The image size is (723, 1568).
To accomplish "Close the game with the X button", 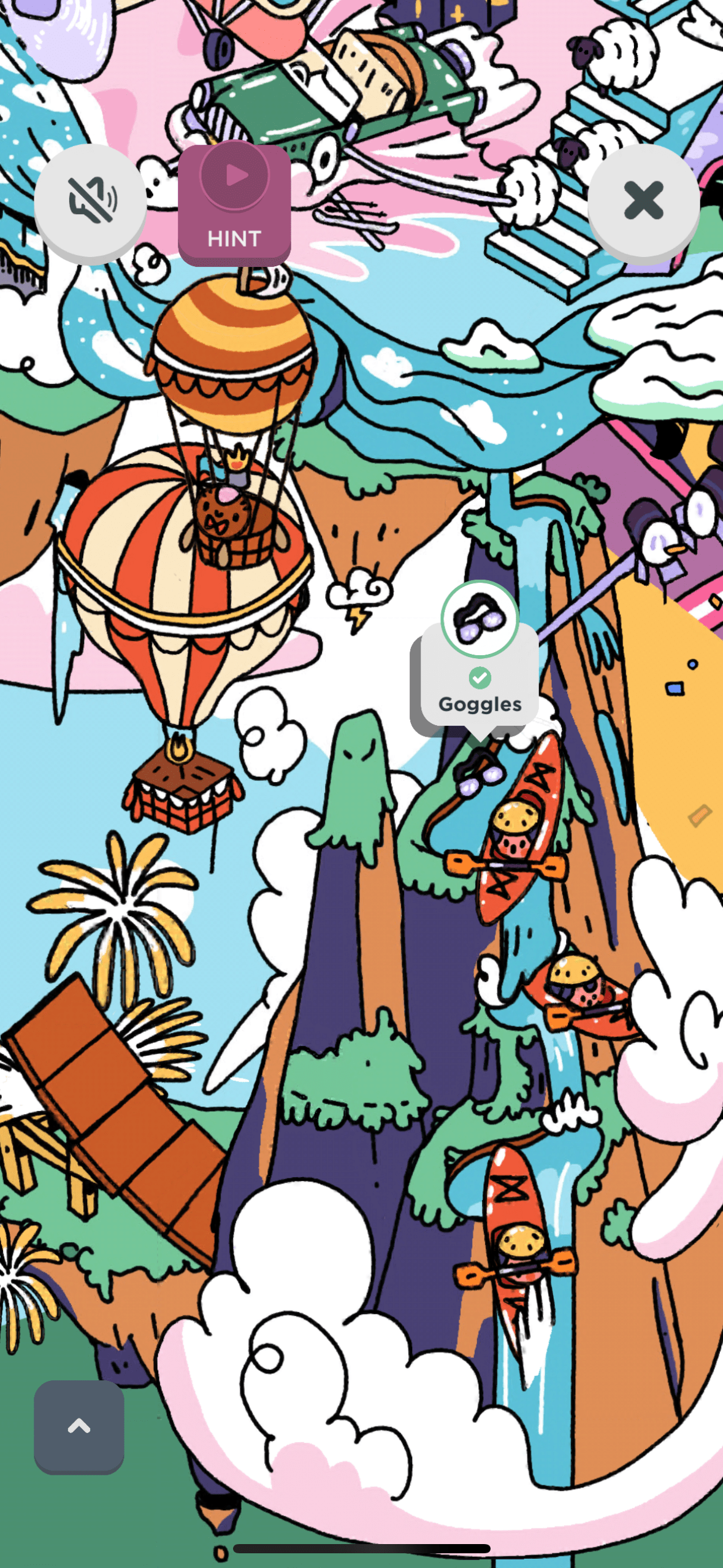I will coord(643,201).
